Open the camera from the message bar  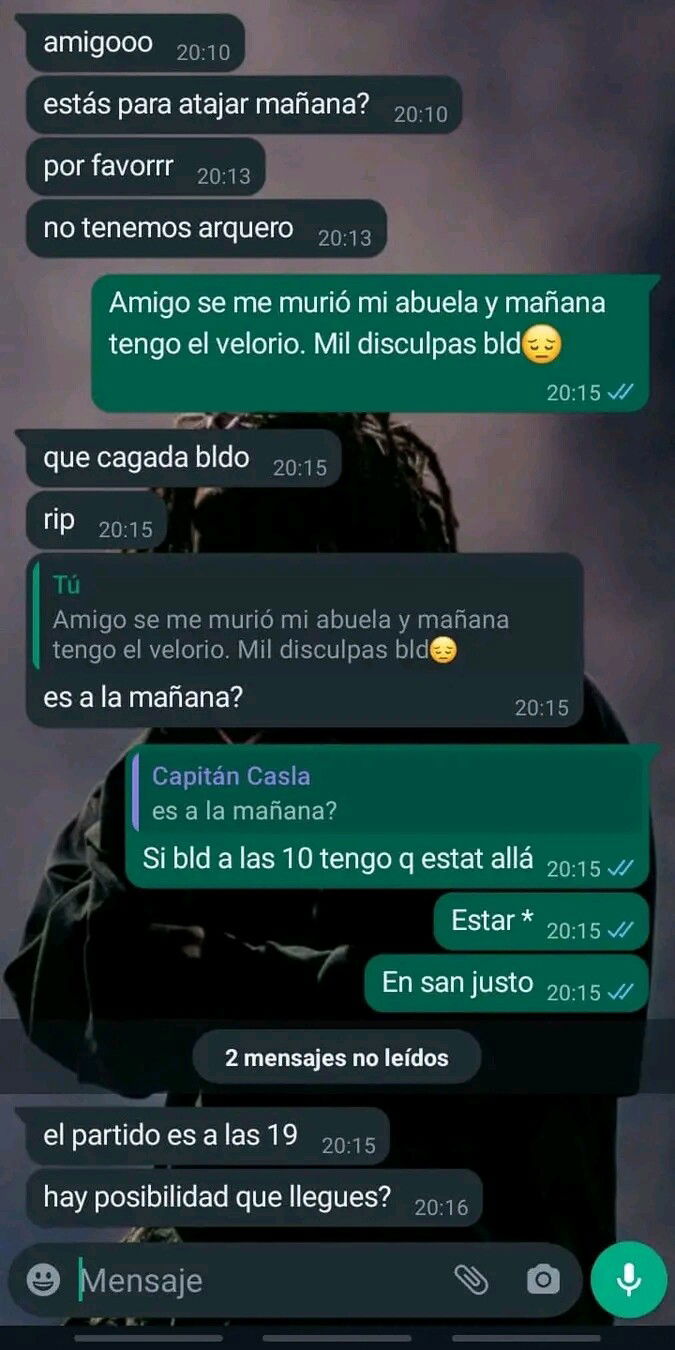543,1279
